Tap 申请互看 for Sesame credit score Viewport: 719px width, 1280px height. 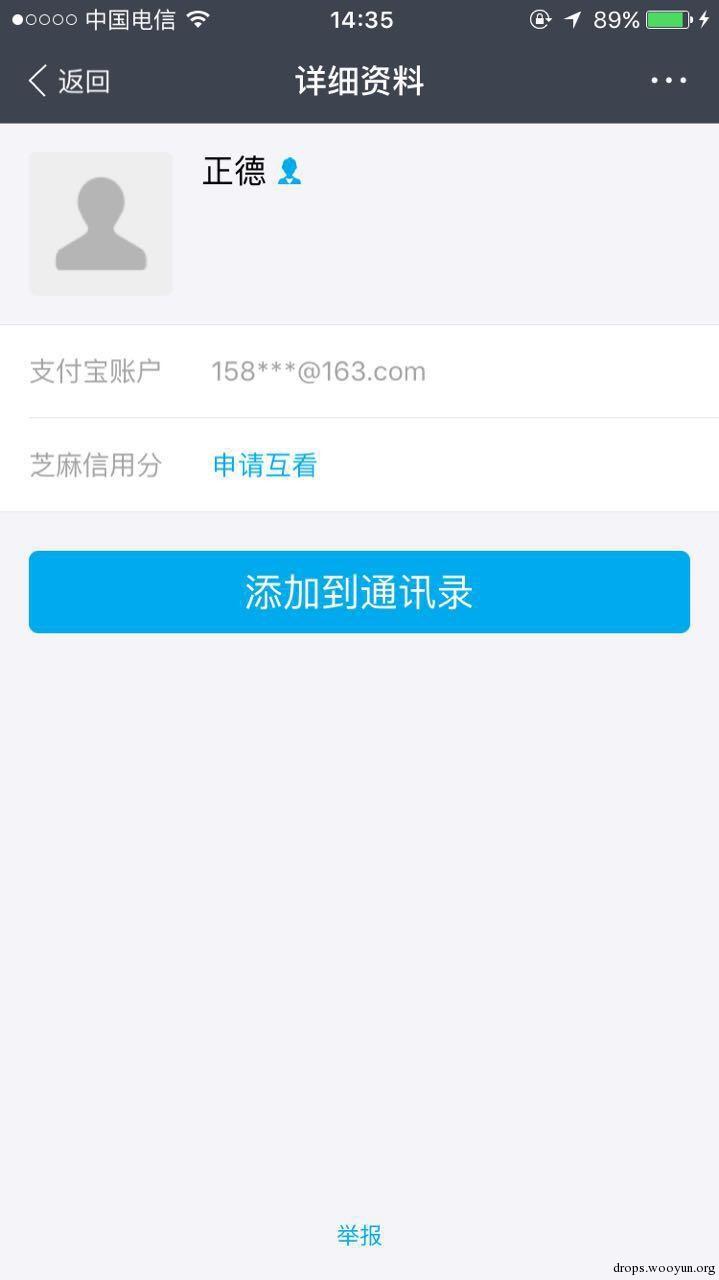click(x=265, y=465)
